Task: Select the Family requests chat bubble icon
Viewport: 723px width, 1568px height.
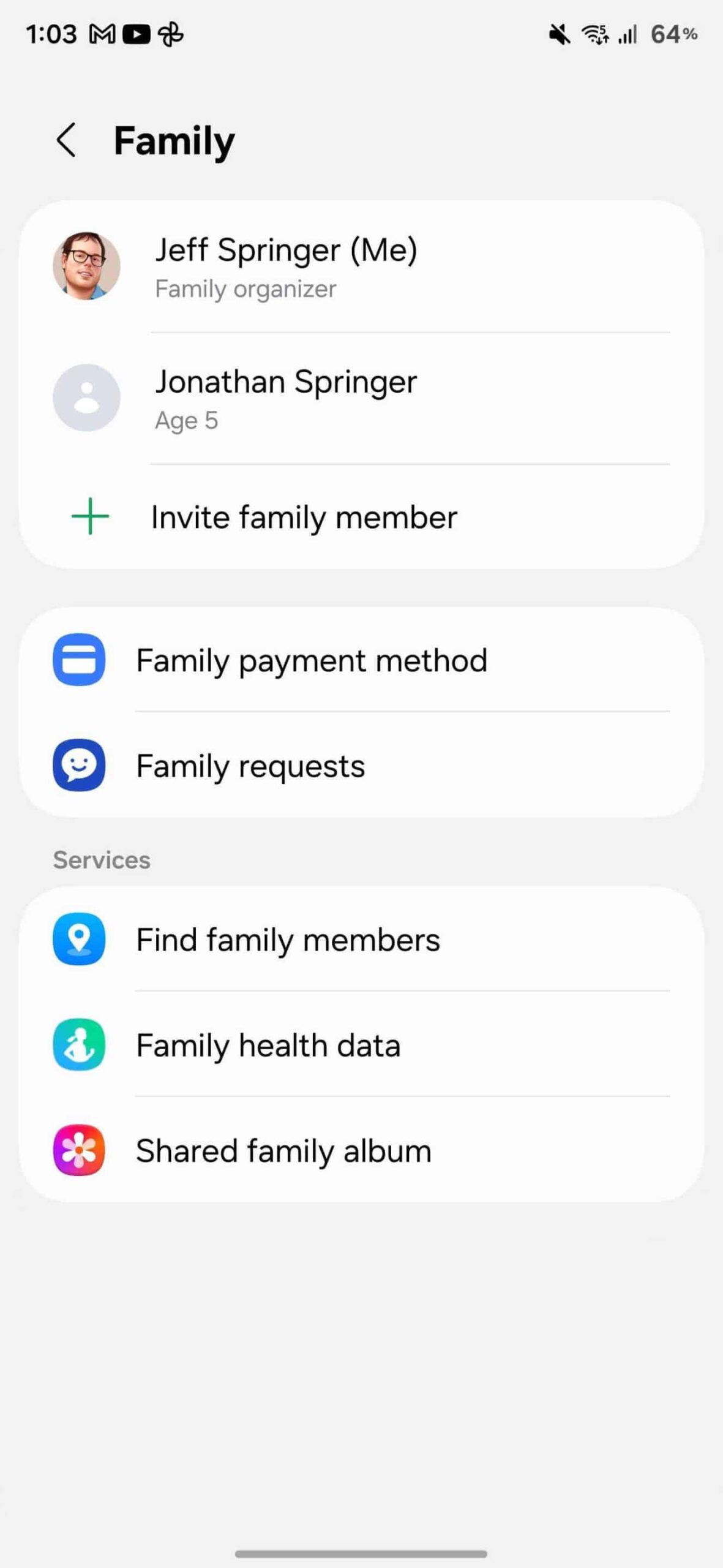Action: pos(79,765)
